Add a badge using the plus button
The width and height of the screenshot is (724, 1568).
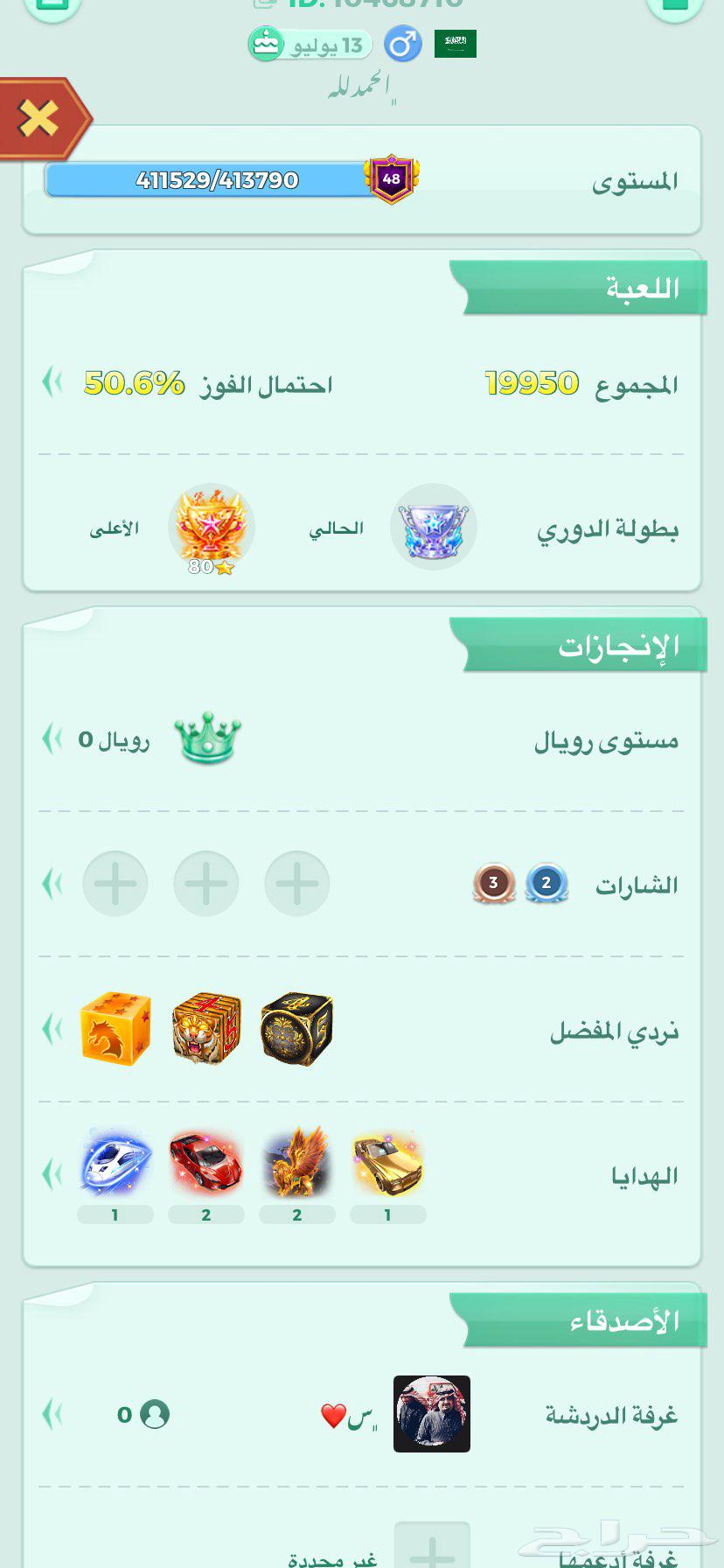[296, 884]
